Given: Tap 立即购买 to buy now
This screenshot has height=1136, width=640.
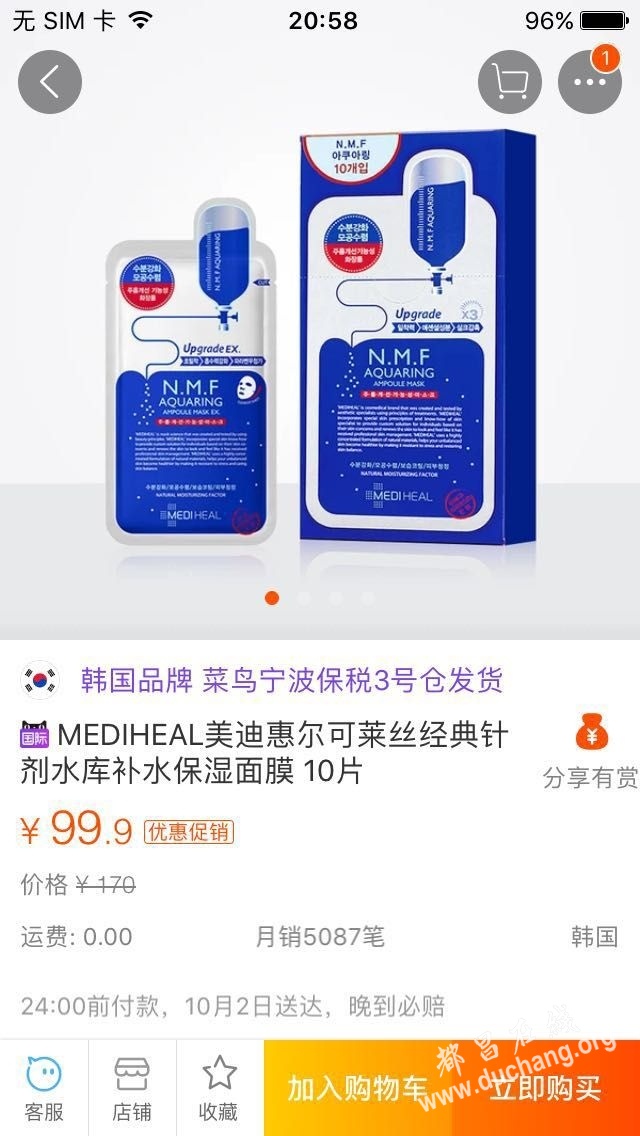Looking at the screenshot, I should pyautogui.click(x=546, y=1088).
